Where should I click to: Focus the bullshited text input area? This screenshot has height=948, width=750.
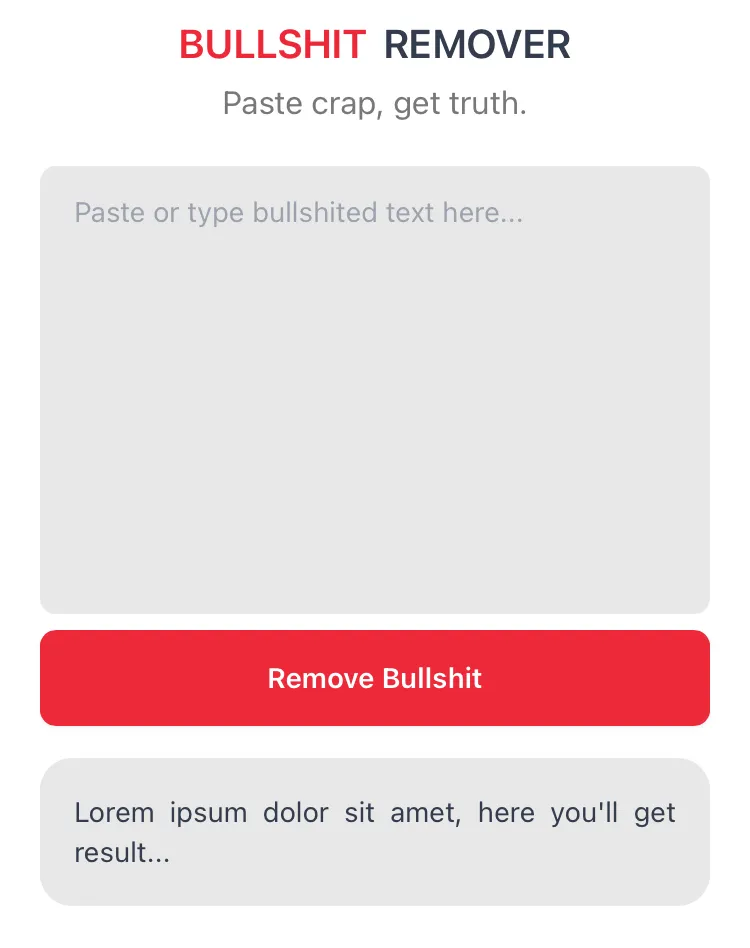point(375,390)
